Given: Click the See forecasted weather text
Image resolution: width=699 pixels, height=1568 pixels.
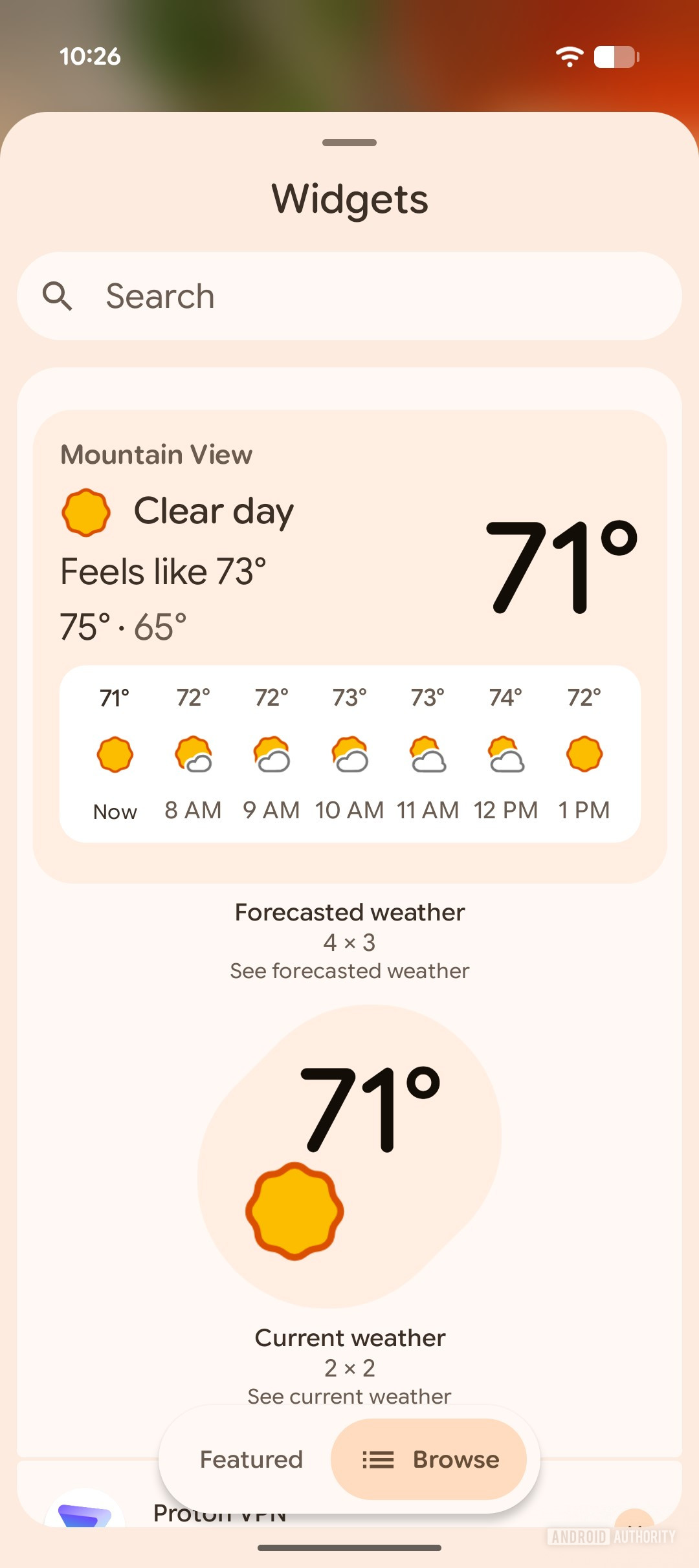Looking at the screenshot, I should point(349,970).
